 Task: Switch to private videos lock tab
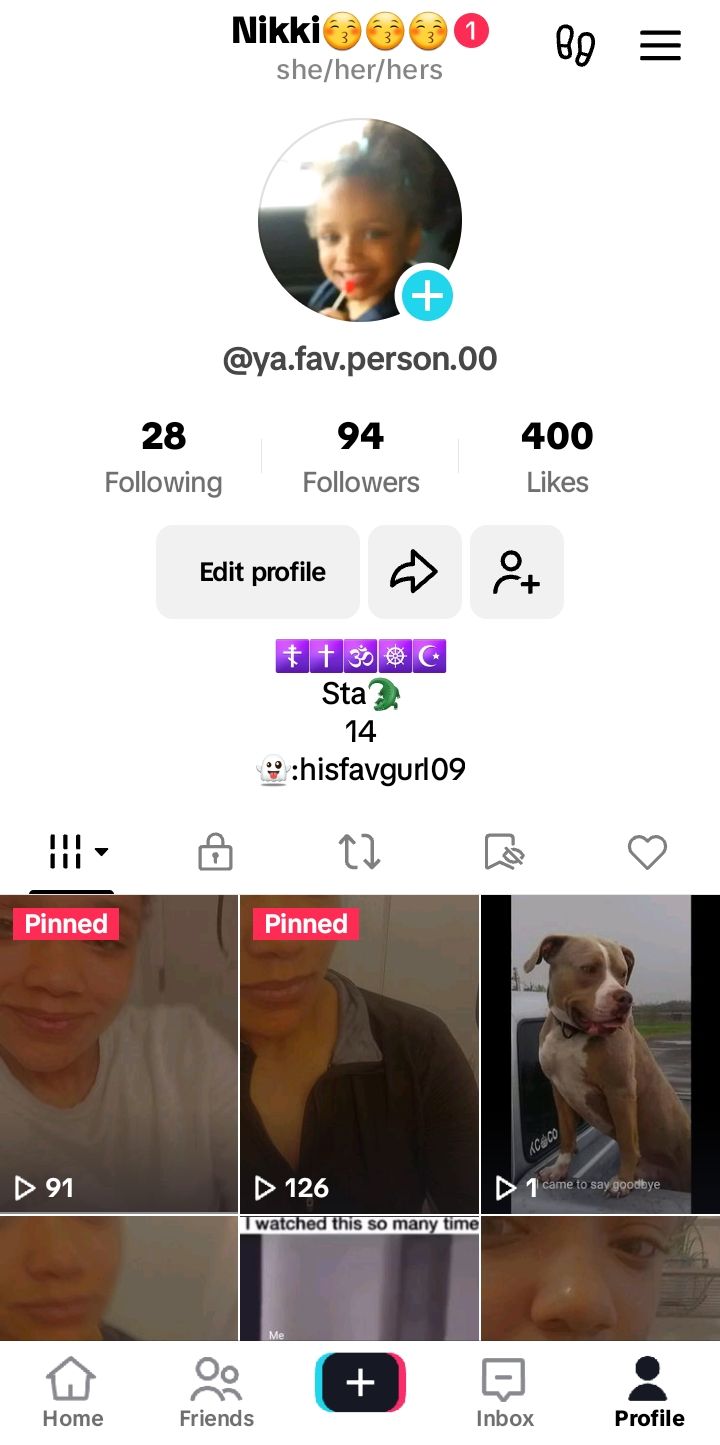215,853
